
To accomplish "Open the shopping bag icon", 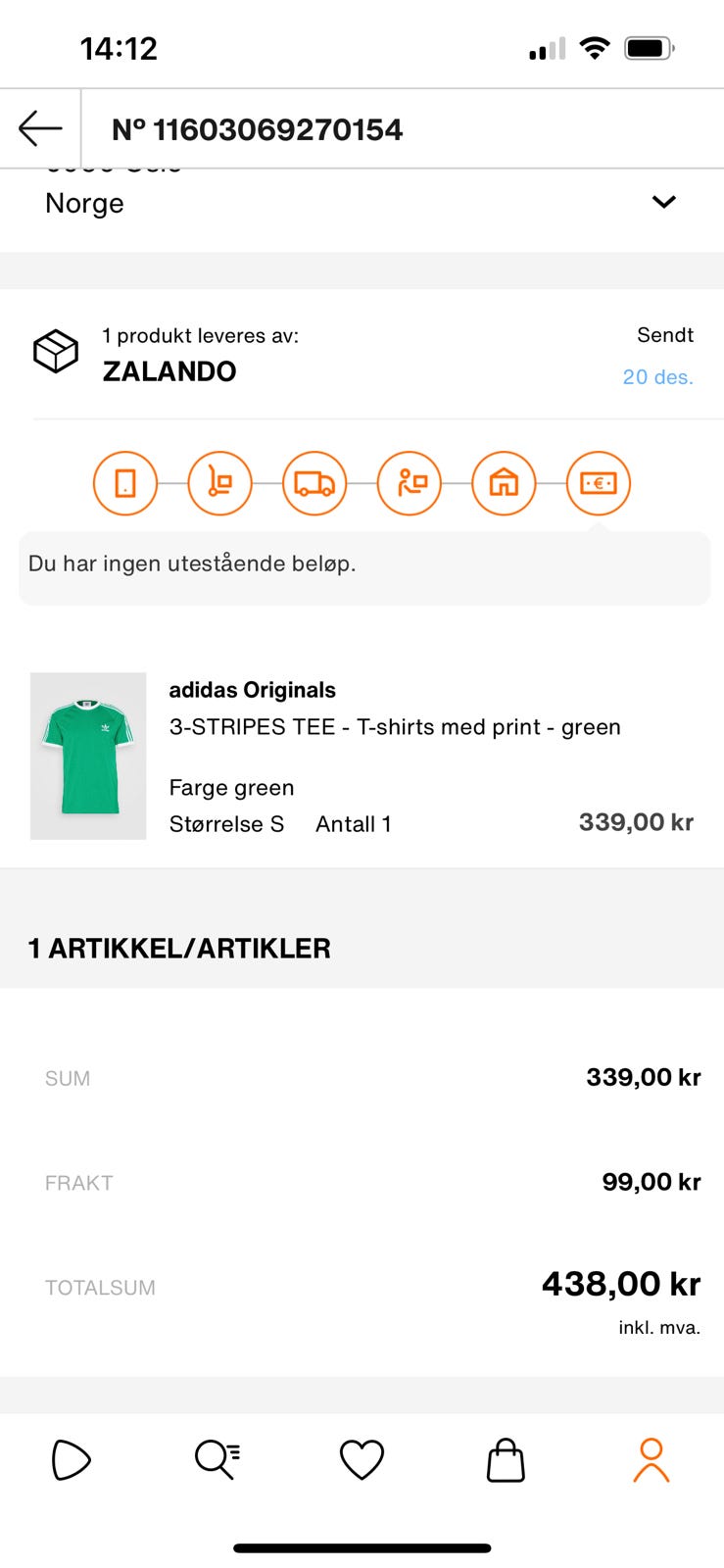I will coord(506,1459).
